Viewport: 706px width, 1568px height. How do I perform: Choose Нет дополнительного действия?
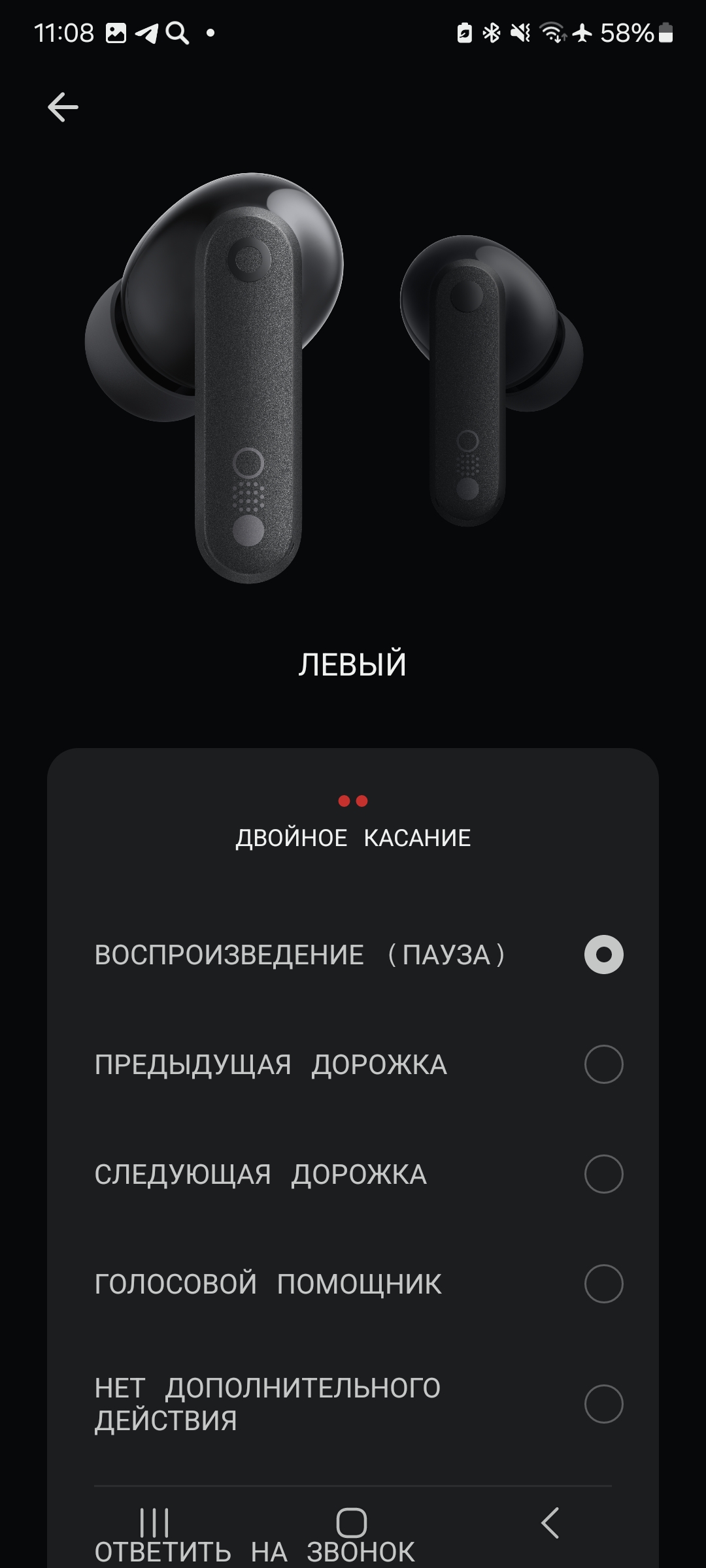click(603, 1403)
